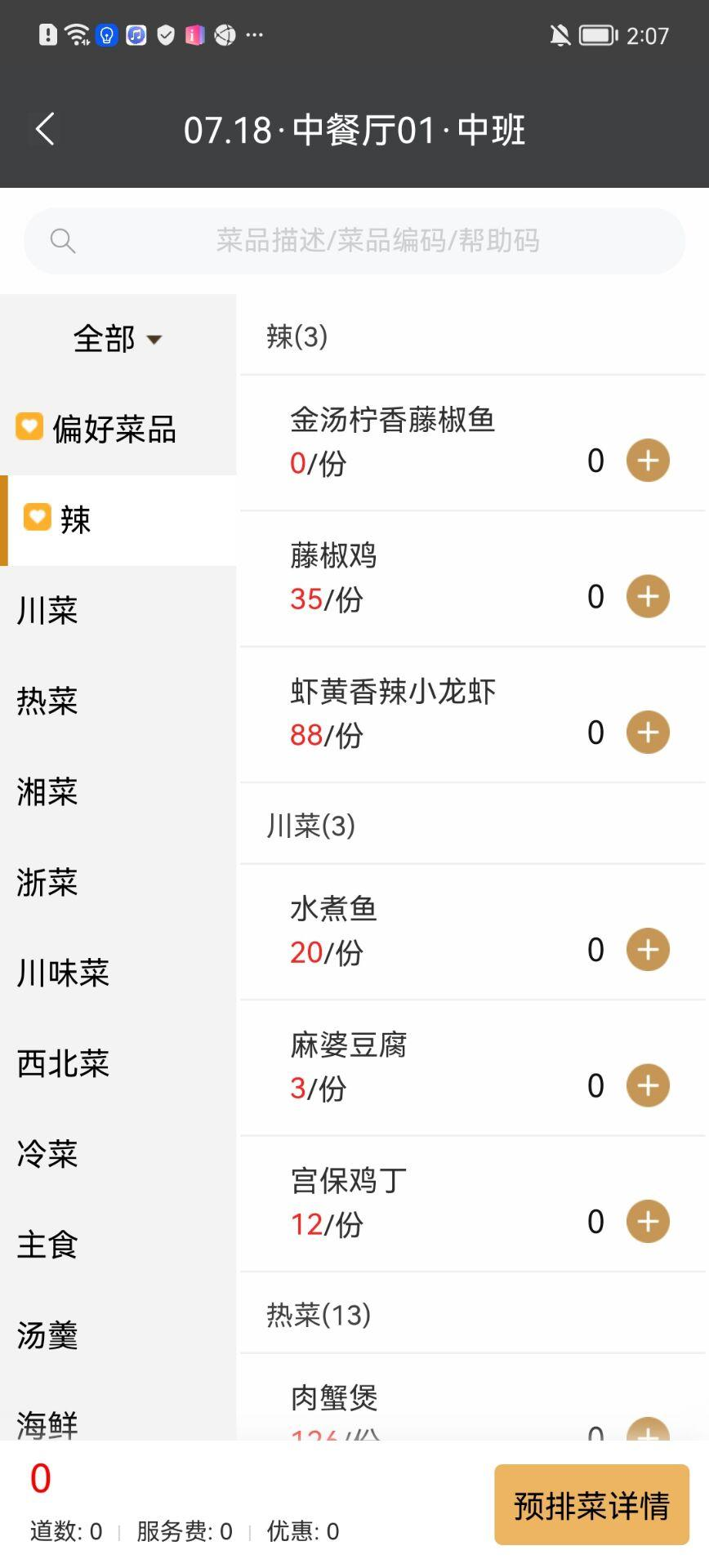Viewport: 709px width, 1568px height.
Task: Select the 湘菜 category
Action: [x=118, y=791]
